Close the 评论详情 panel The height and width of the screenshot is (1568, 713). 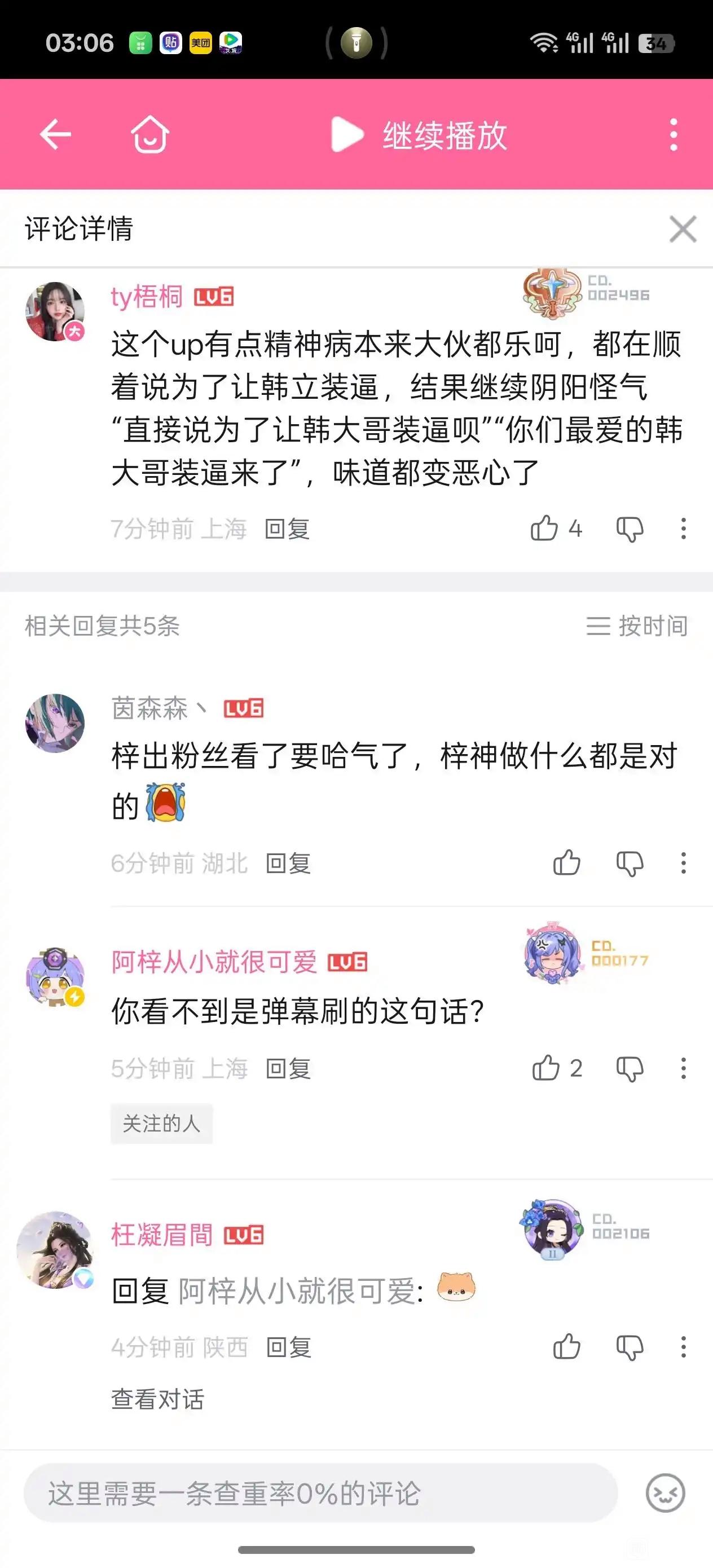[x=683, y=229]
